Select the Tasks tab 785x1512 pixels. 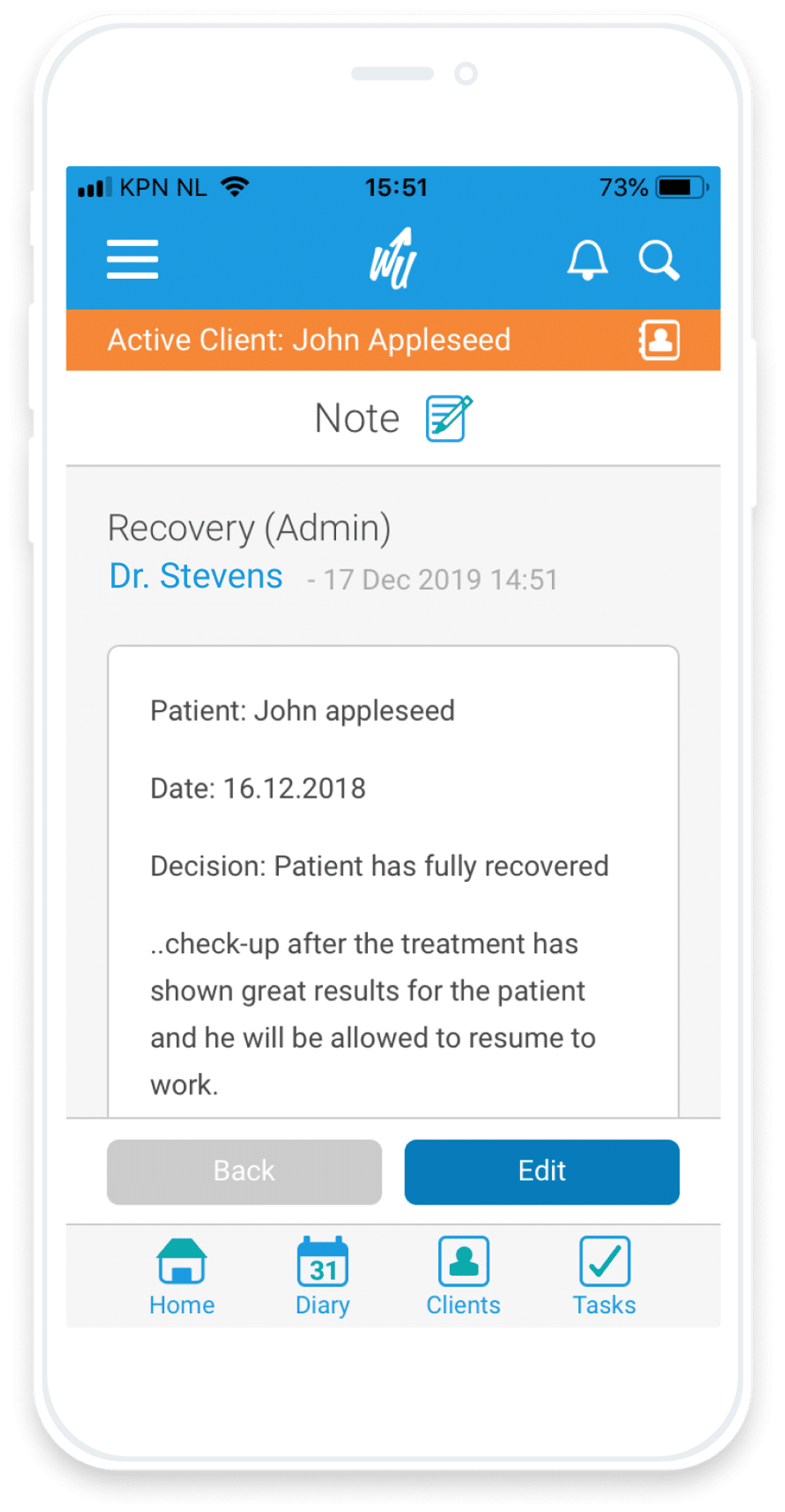point(604,1276)
